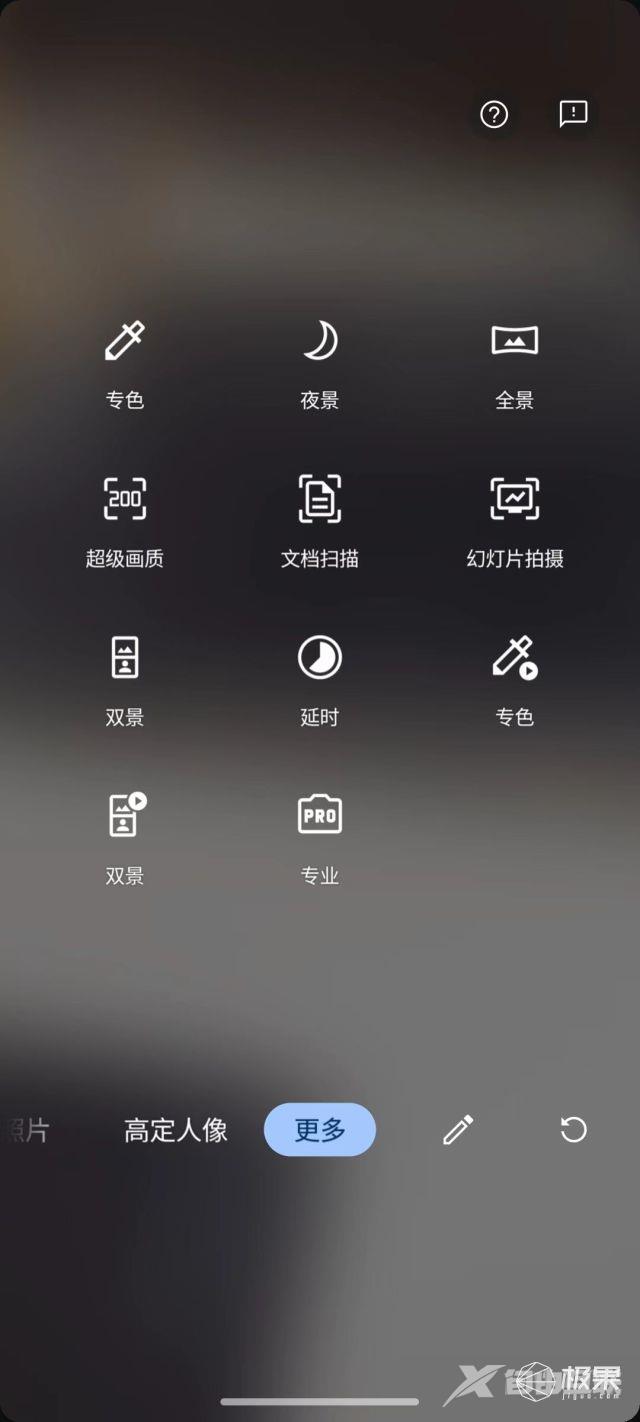The height and width of the screenshot is (1422, 640).
Task: Reset modes with the circular arrow icon
Action: pyautogui.click(x=573, y=1130)
